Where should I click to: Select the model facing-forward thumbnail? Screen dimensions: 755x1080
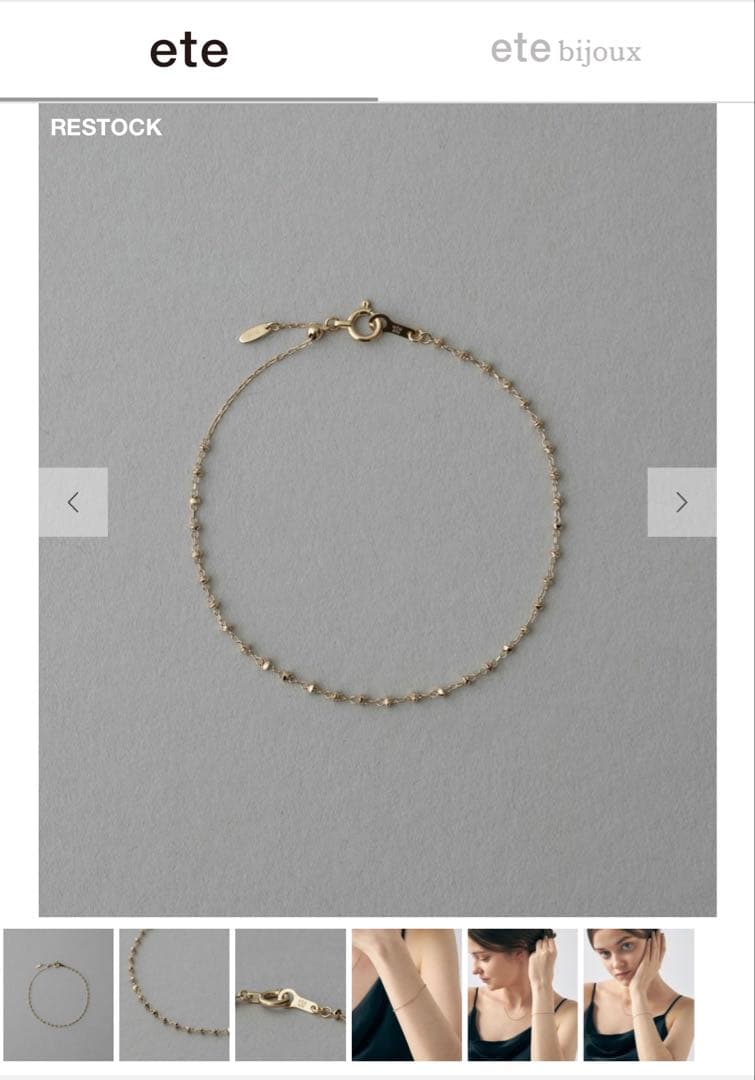638,995
